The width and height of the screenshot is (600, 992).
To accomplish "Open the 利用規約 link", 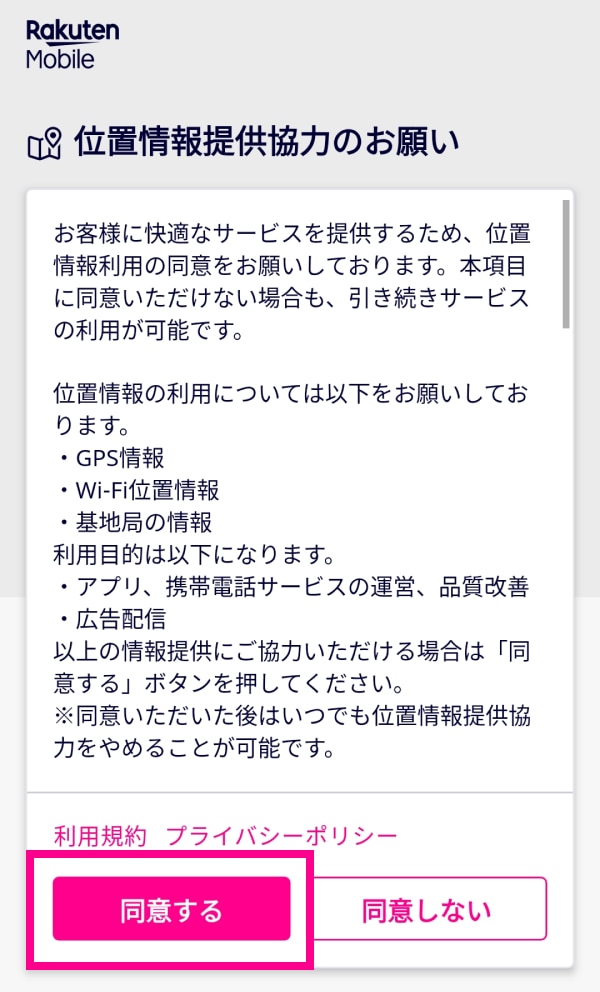I will [100, 836].
